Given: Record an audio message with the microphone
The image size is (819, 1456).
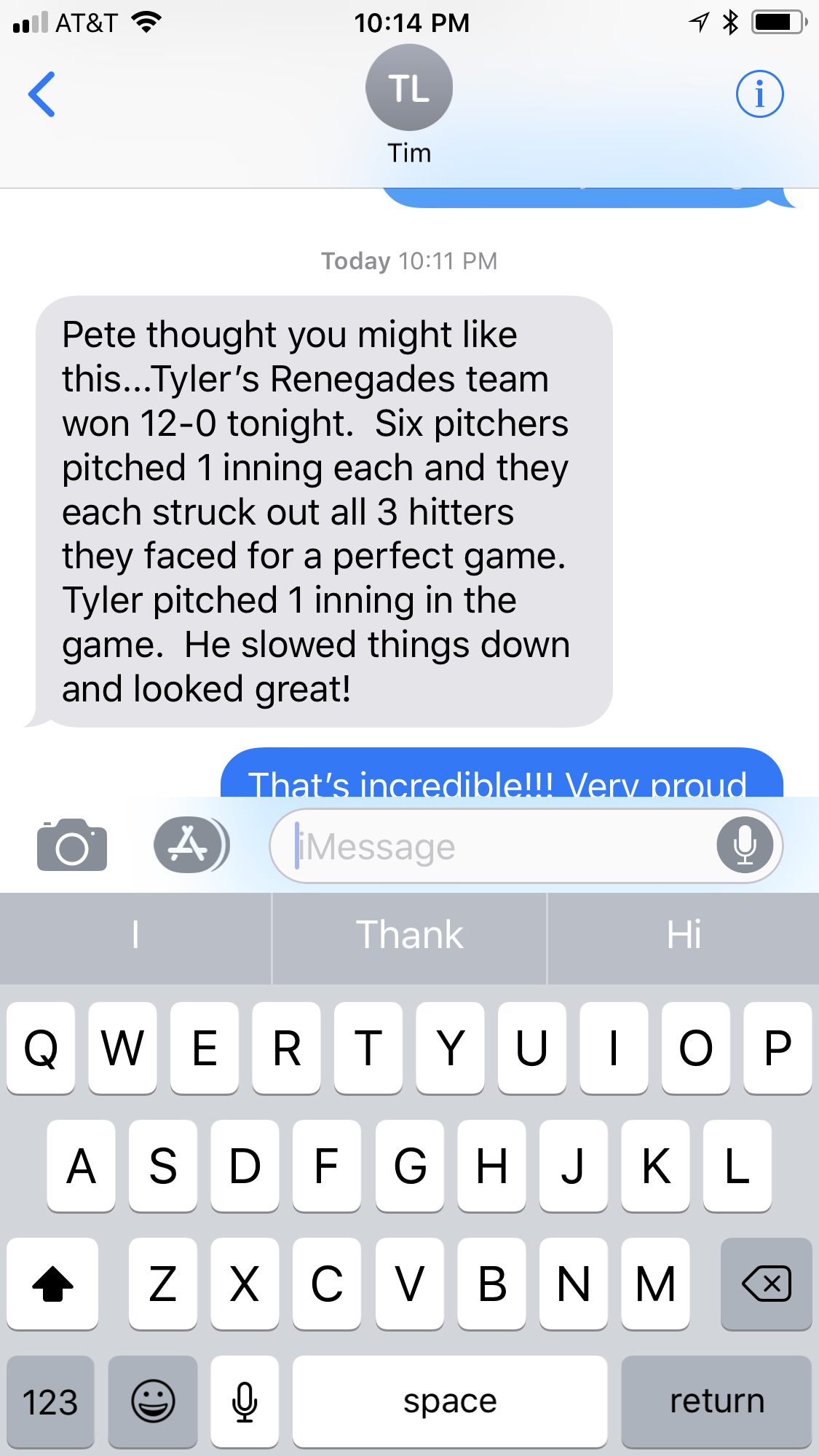Looking at the screenshot, I should 745,846.
